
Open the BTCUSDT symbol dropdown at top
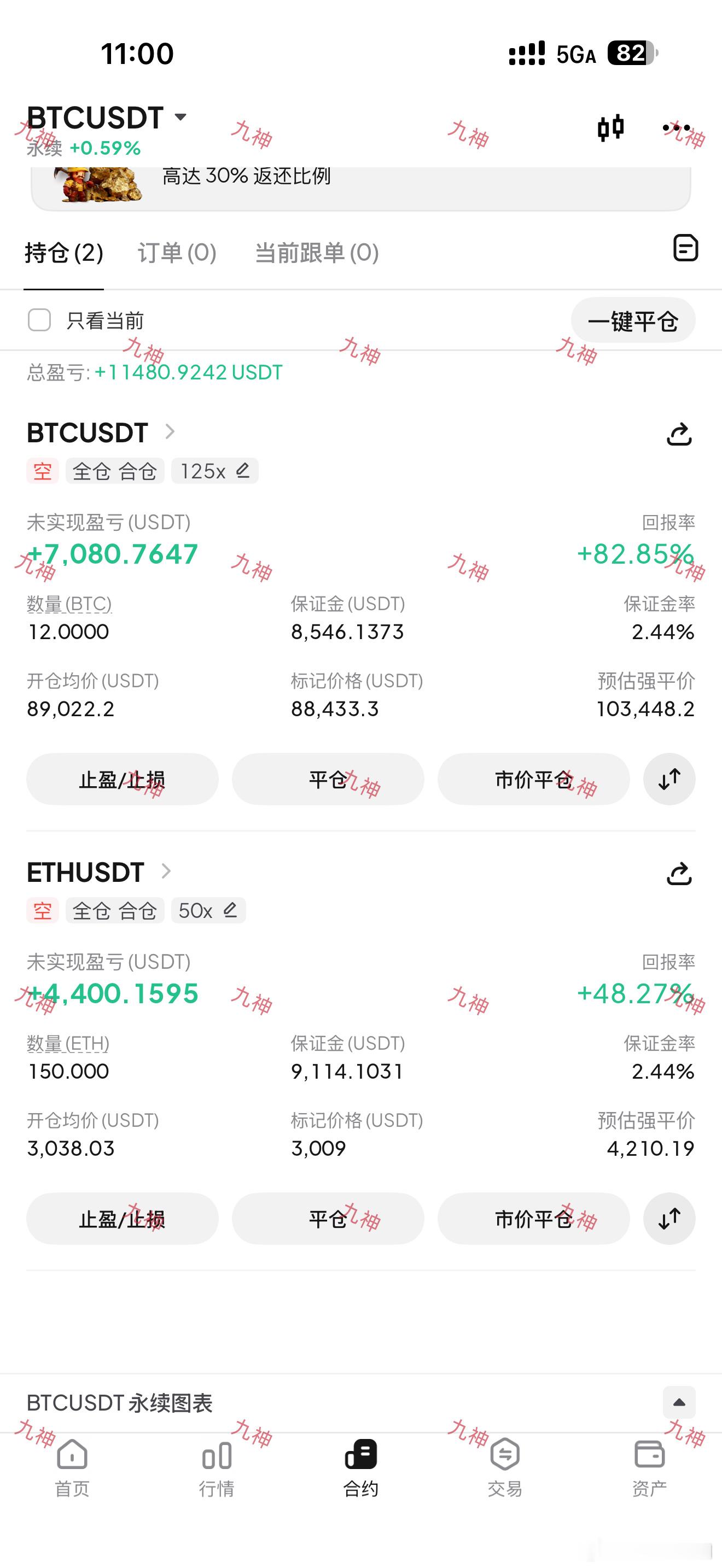click(180, 118)
